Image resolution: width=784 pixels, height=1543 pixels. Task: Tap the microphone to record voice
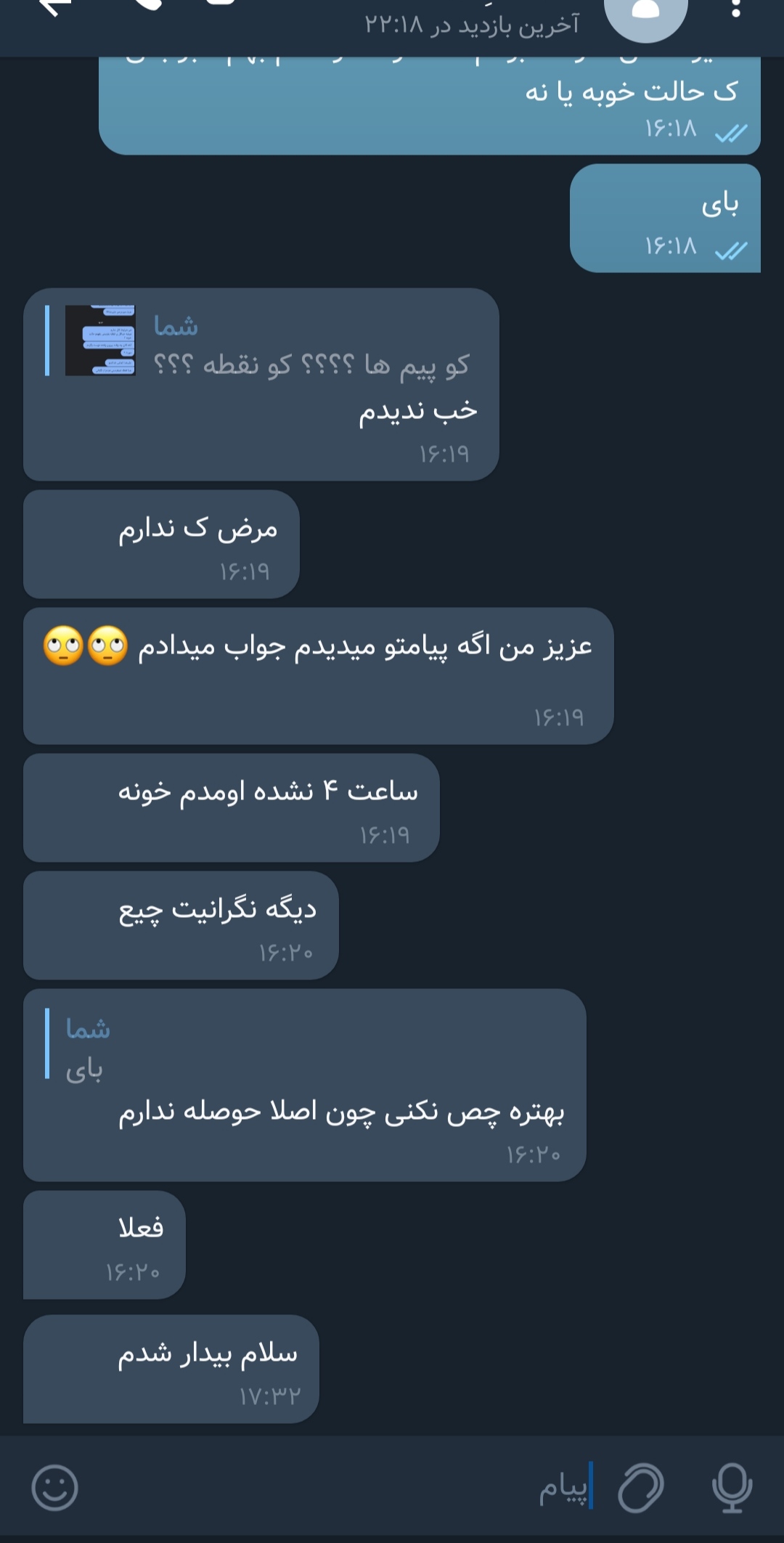(x=732, y=1487)
